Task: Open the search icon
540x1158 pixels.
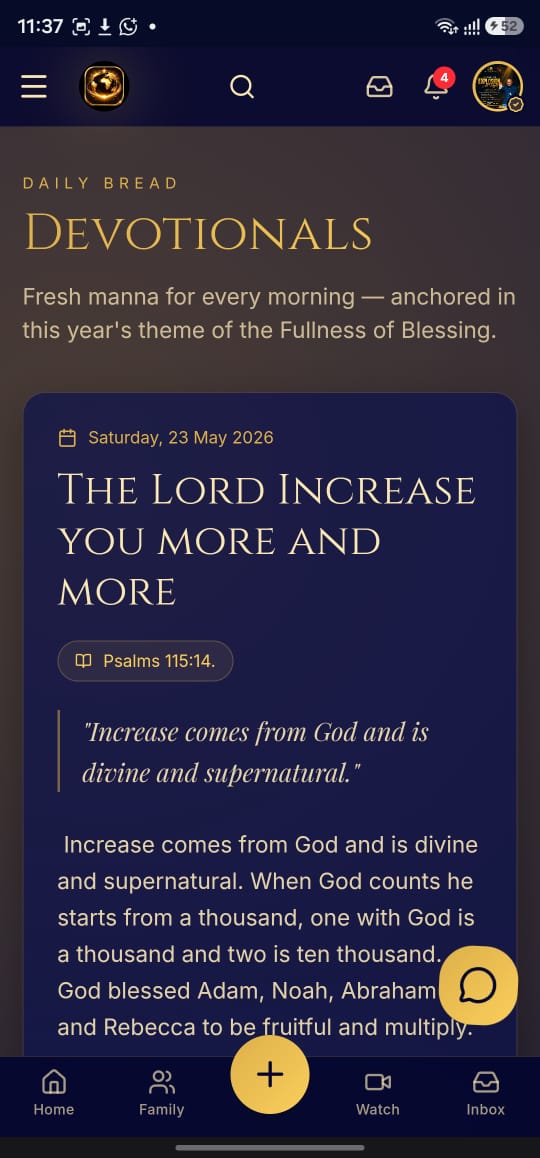Action: (x=242, y=87)
